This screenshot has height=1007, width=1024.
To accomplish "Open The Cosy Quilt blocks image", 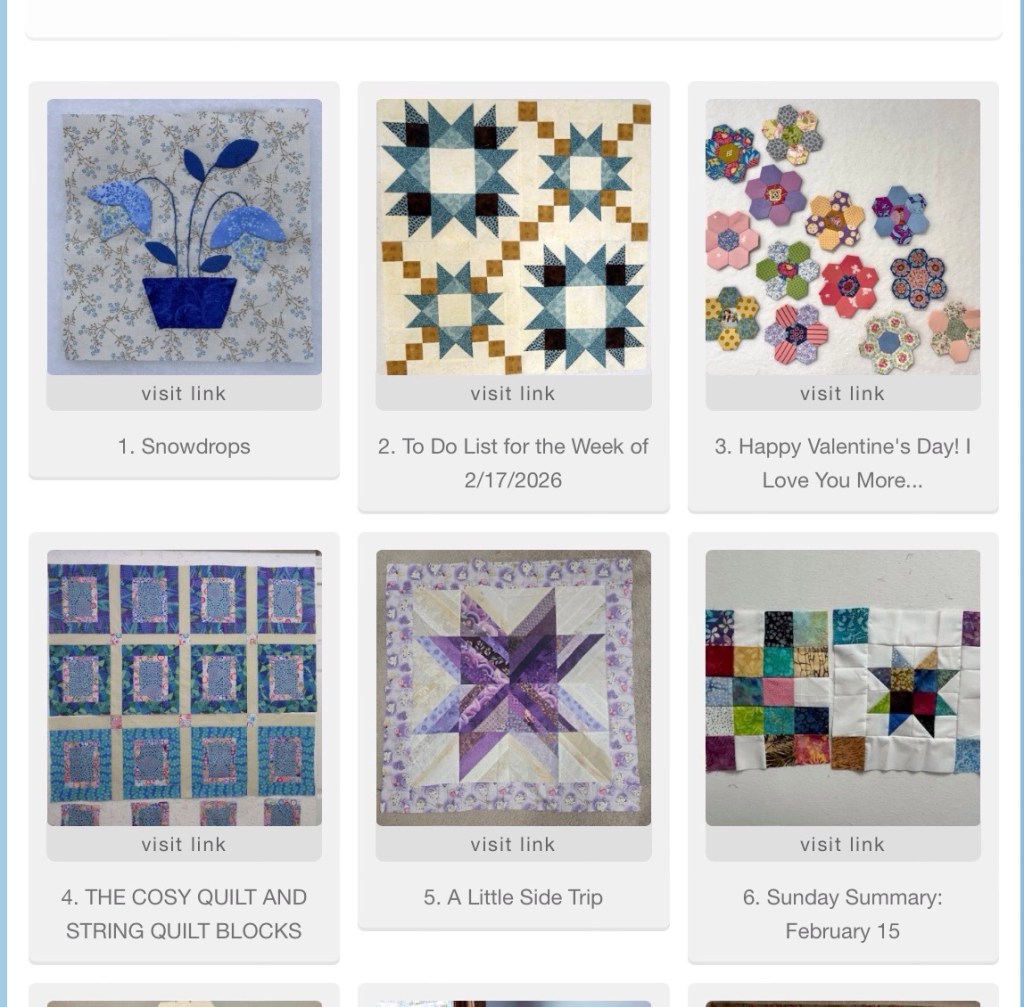I will (x=184, y=688).
